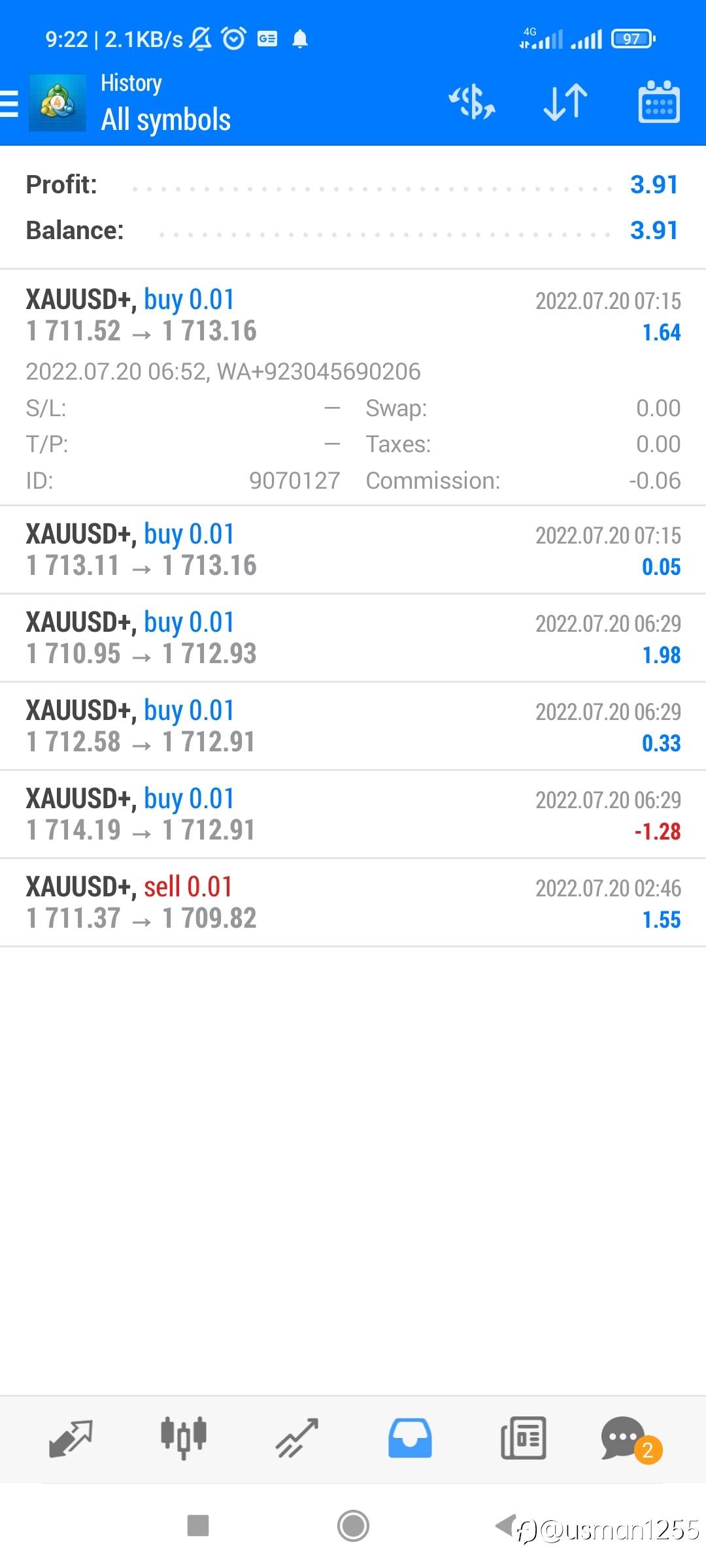The image size is (706, 1568).
Task: Expand the buy trade with 1.98 profit
Action: 353,638
